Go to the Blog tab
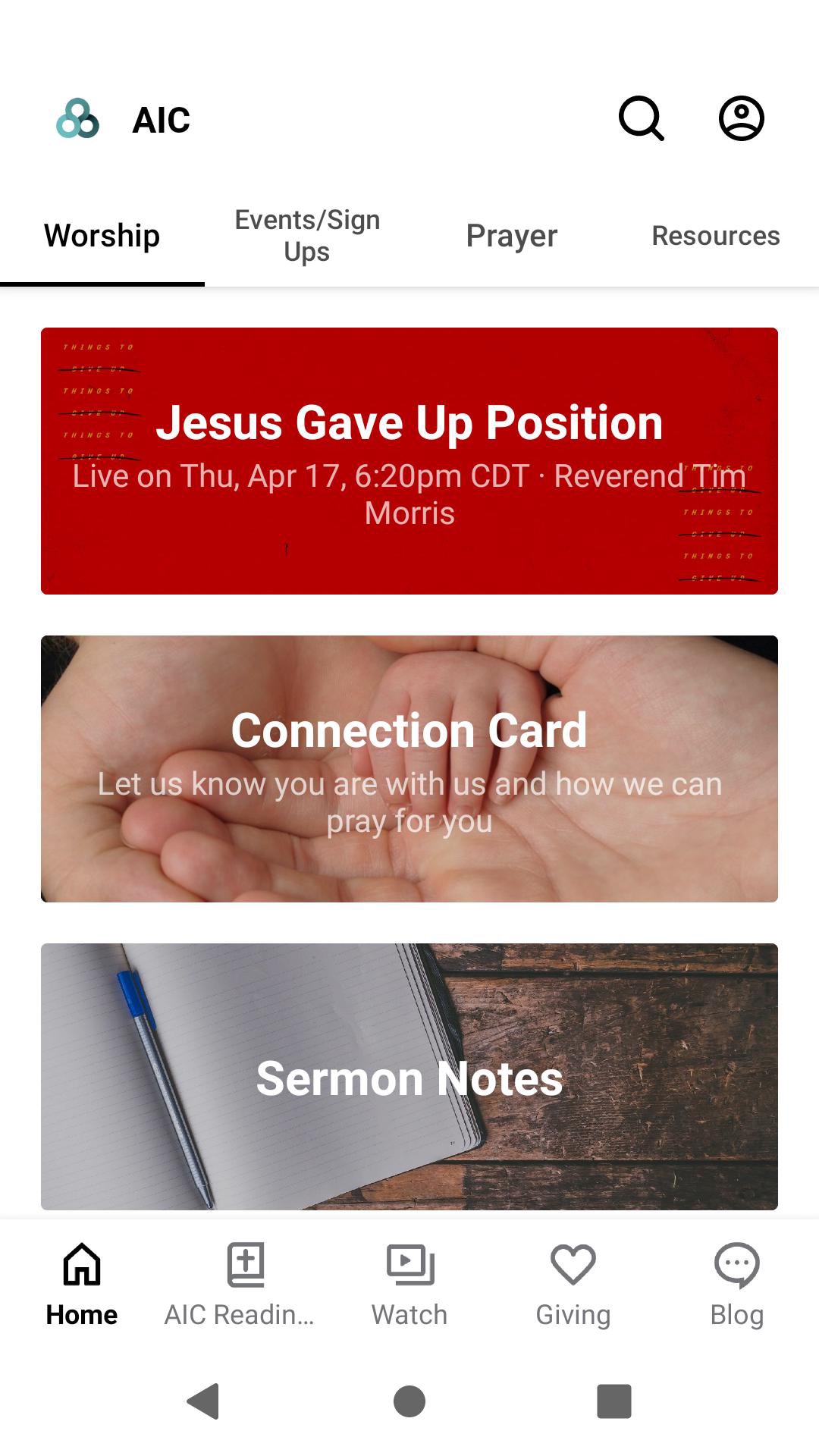 pyautogui.click(x=737, y=1285)
